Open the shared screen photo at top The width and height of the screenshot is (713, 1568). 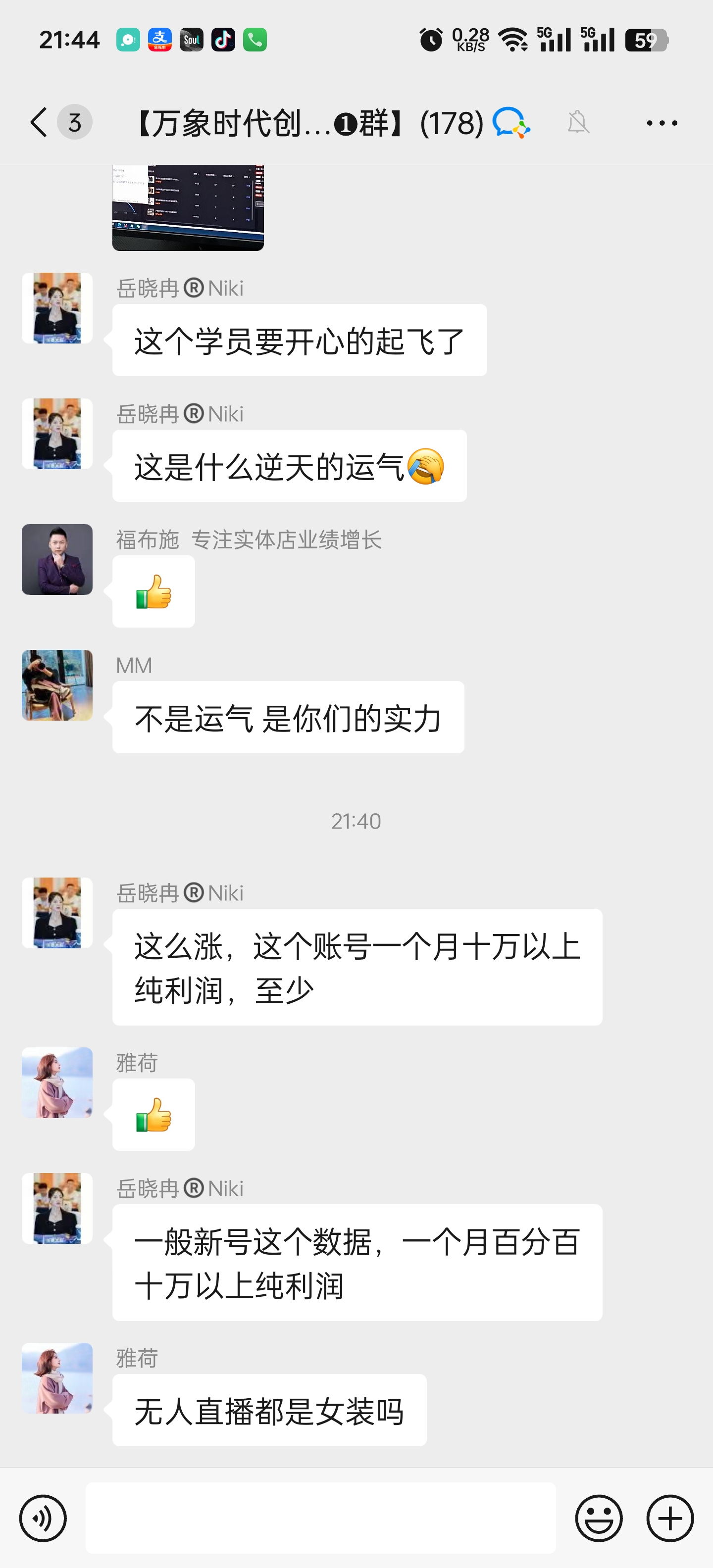(x=188, y=207)
